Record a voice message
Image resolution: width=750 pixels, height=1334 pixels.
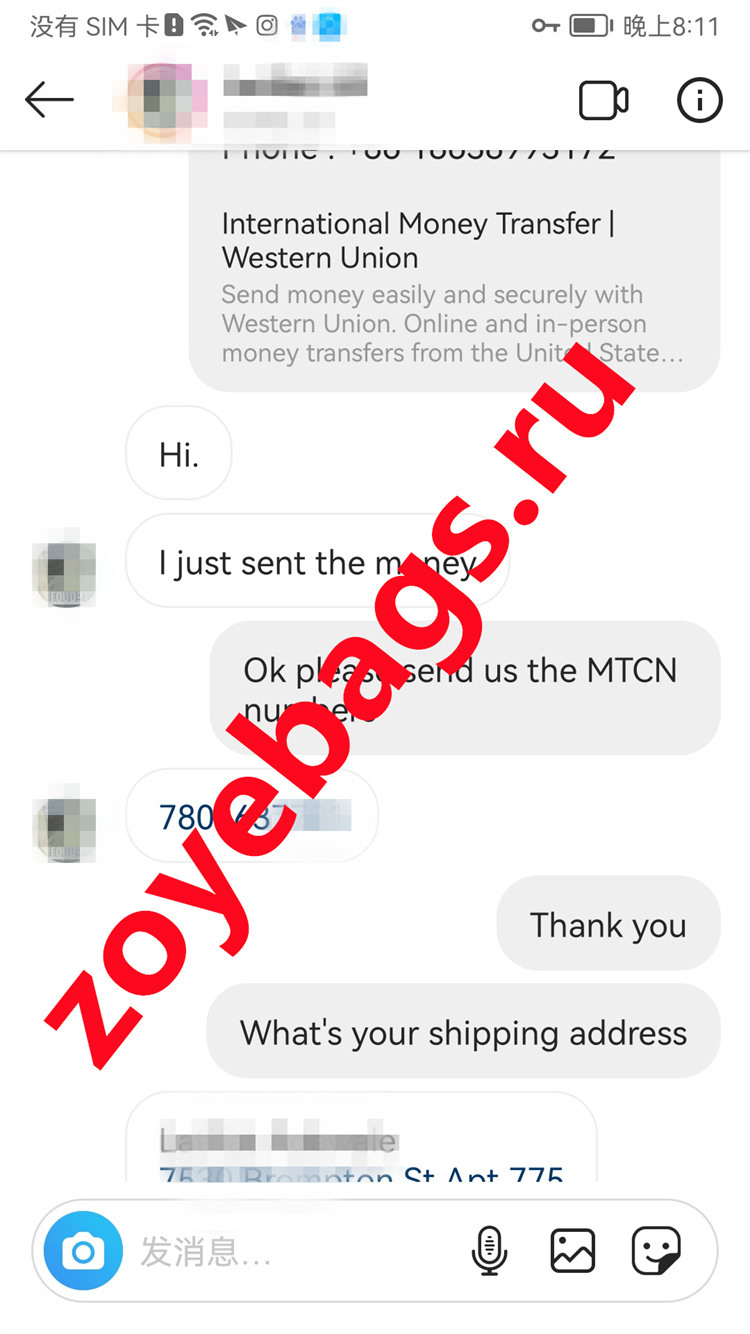pyautogui.click(x=489, y=1251)
